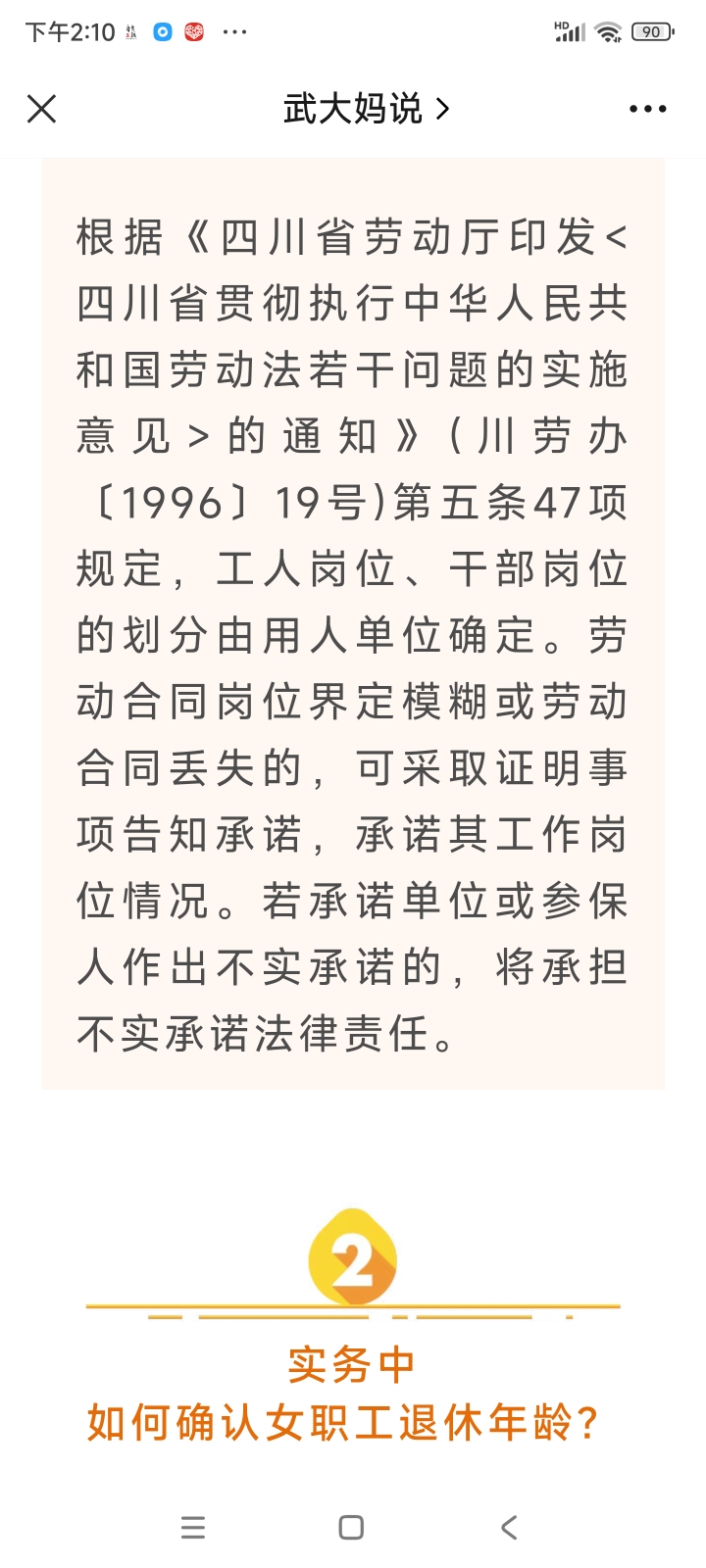Open the recent apps menu

193,1527
